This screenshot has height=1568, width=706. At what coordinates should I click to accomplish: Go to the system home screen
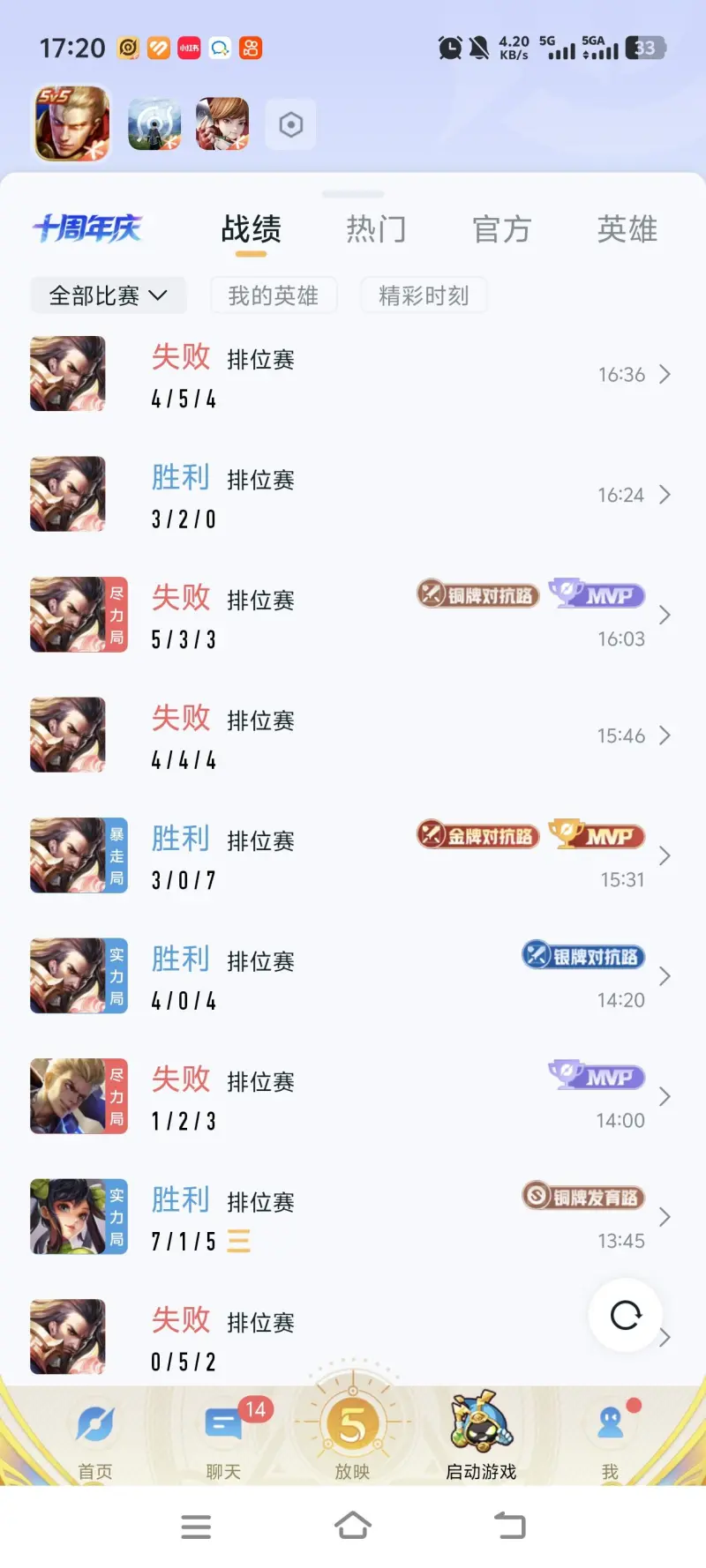(353, 1526)
